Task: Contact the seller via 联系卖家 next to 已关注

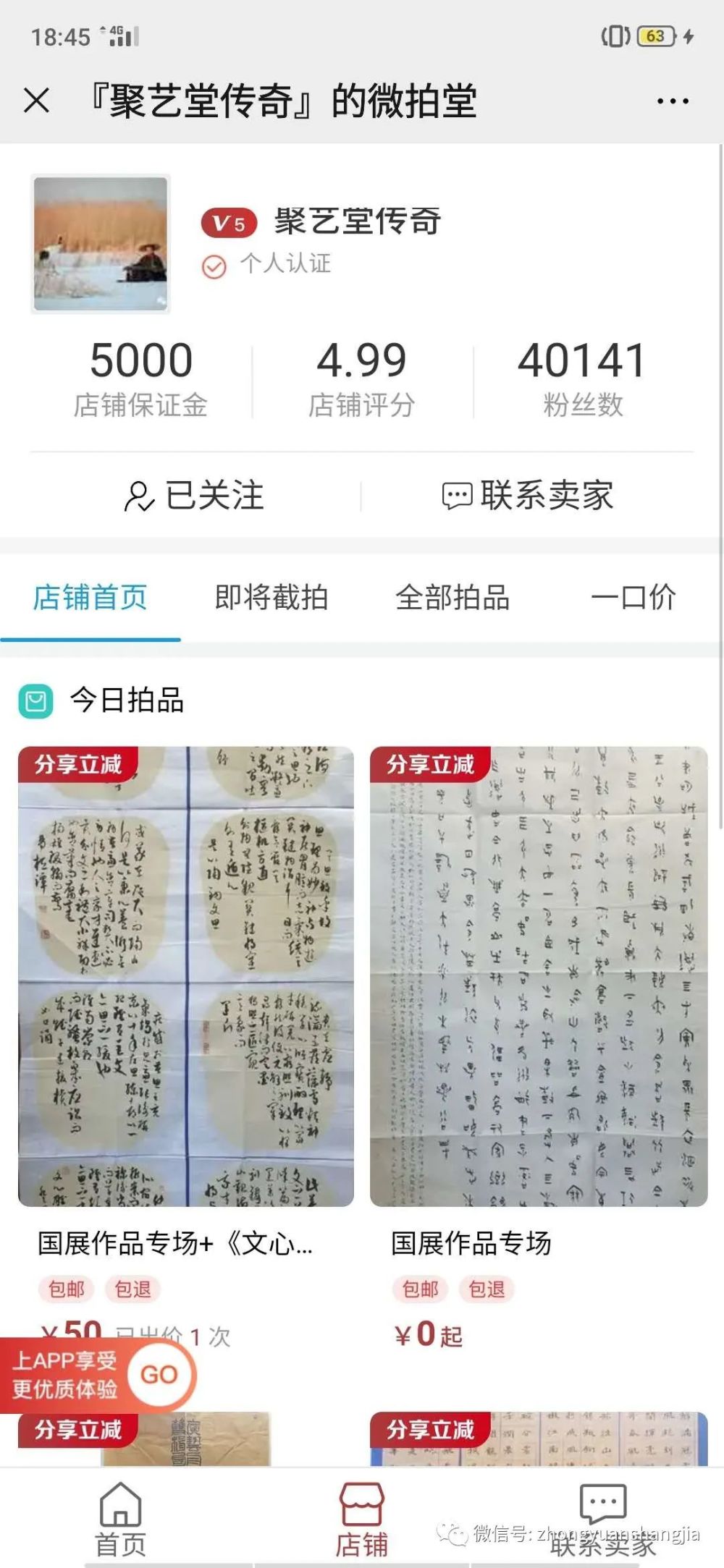Action: (528, 495)
